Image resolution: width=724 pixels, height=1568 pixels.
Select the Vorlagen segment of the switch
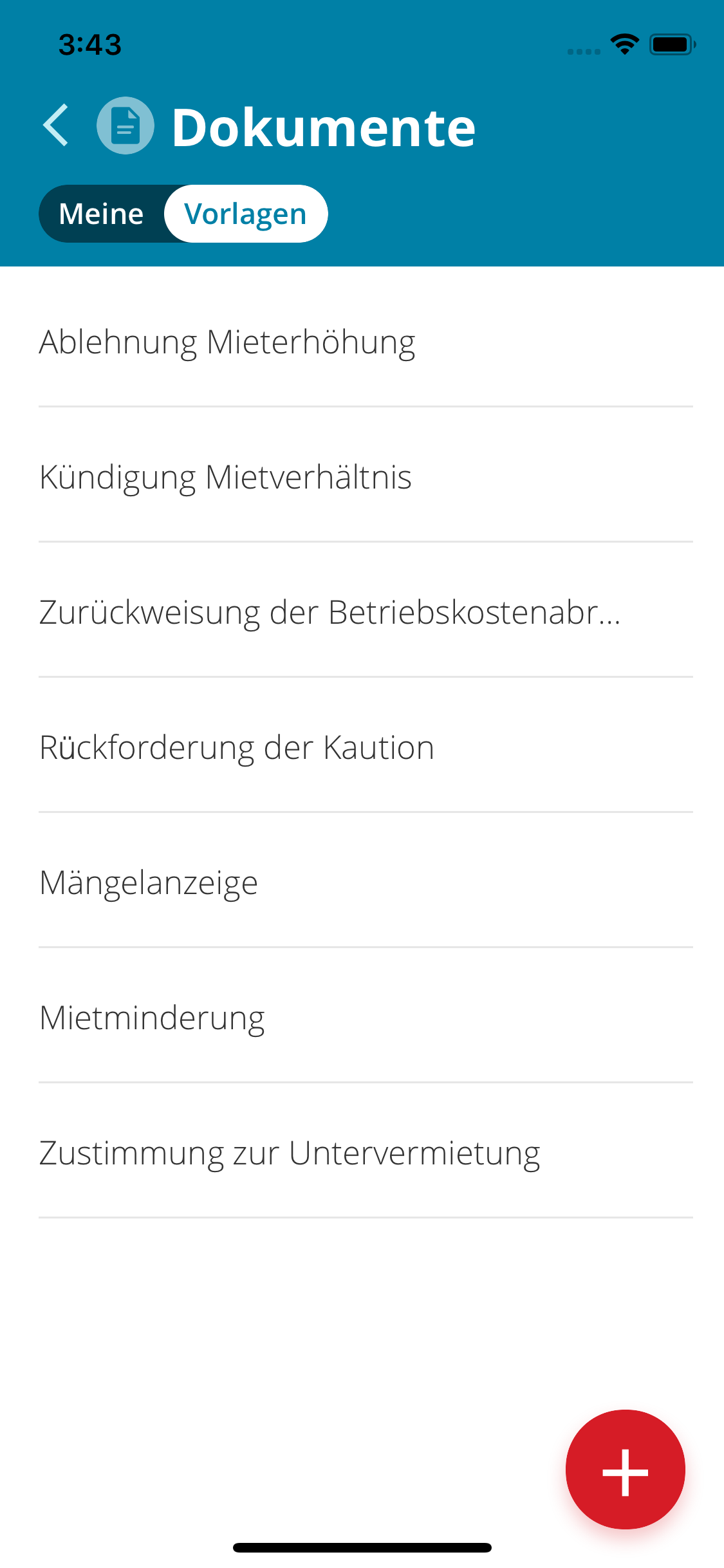(246, 213)
